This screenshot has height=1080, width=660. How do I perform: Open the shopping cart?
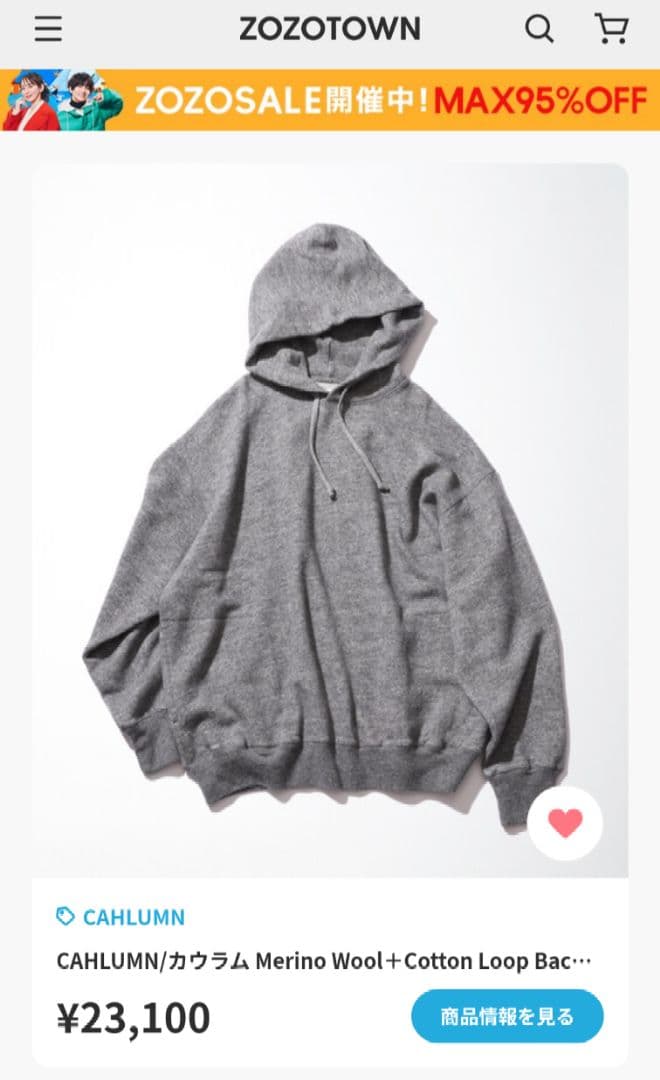(611, 30)
